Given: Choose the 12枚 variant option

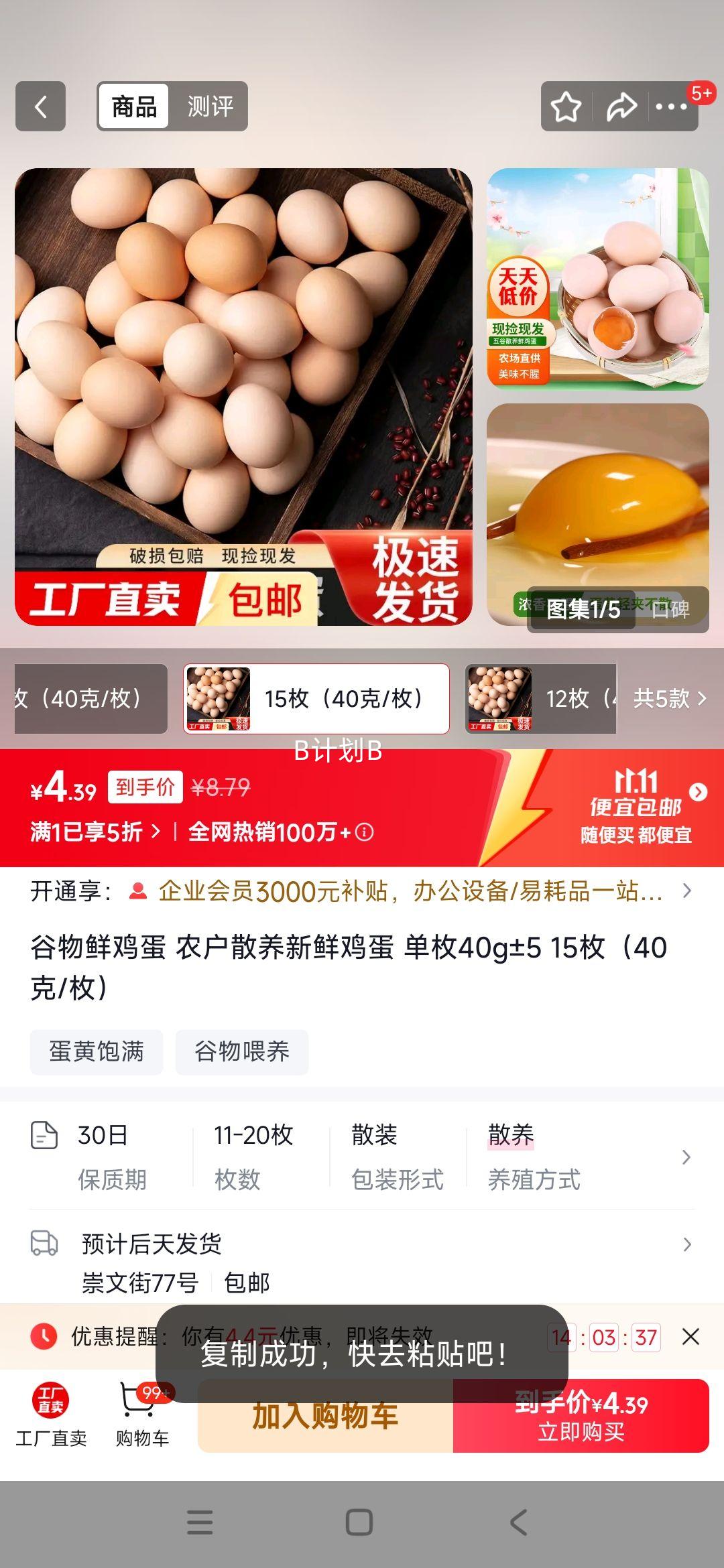Looking at the screenshot, I should click(540, 699).
